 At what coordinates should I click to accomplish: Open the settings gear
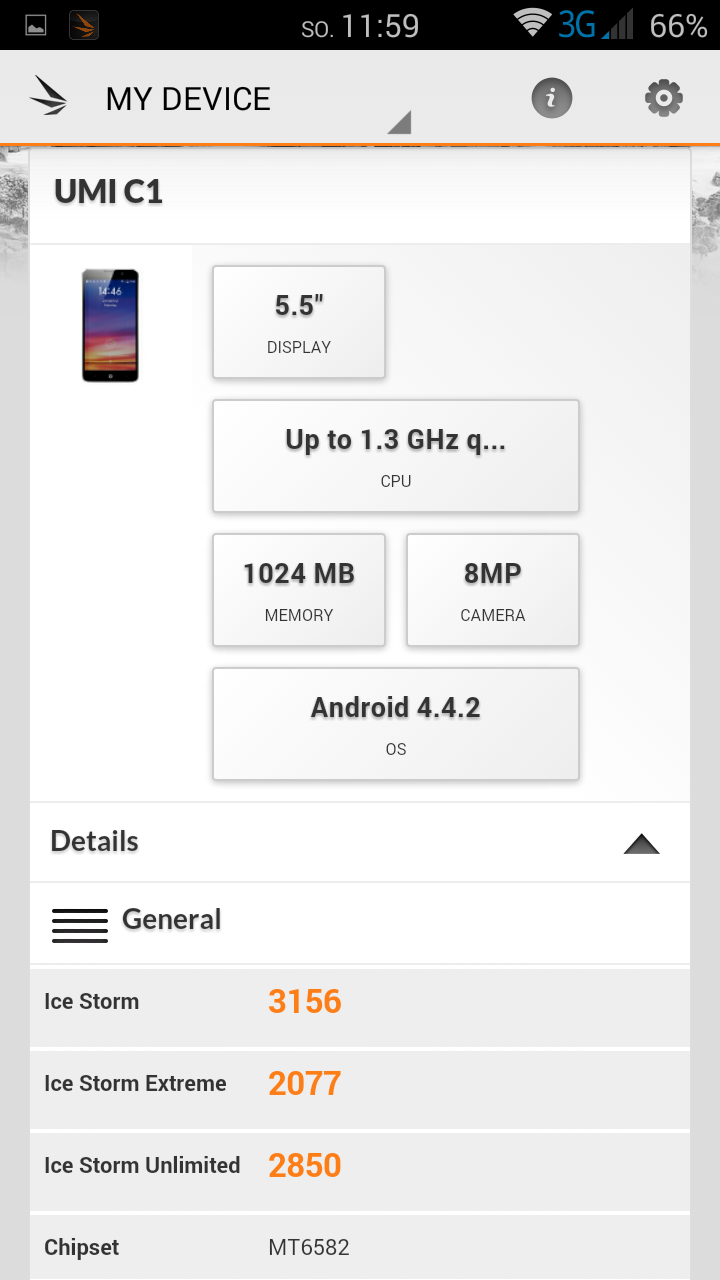point(663,98)
